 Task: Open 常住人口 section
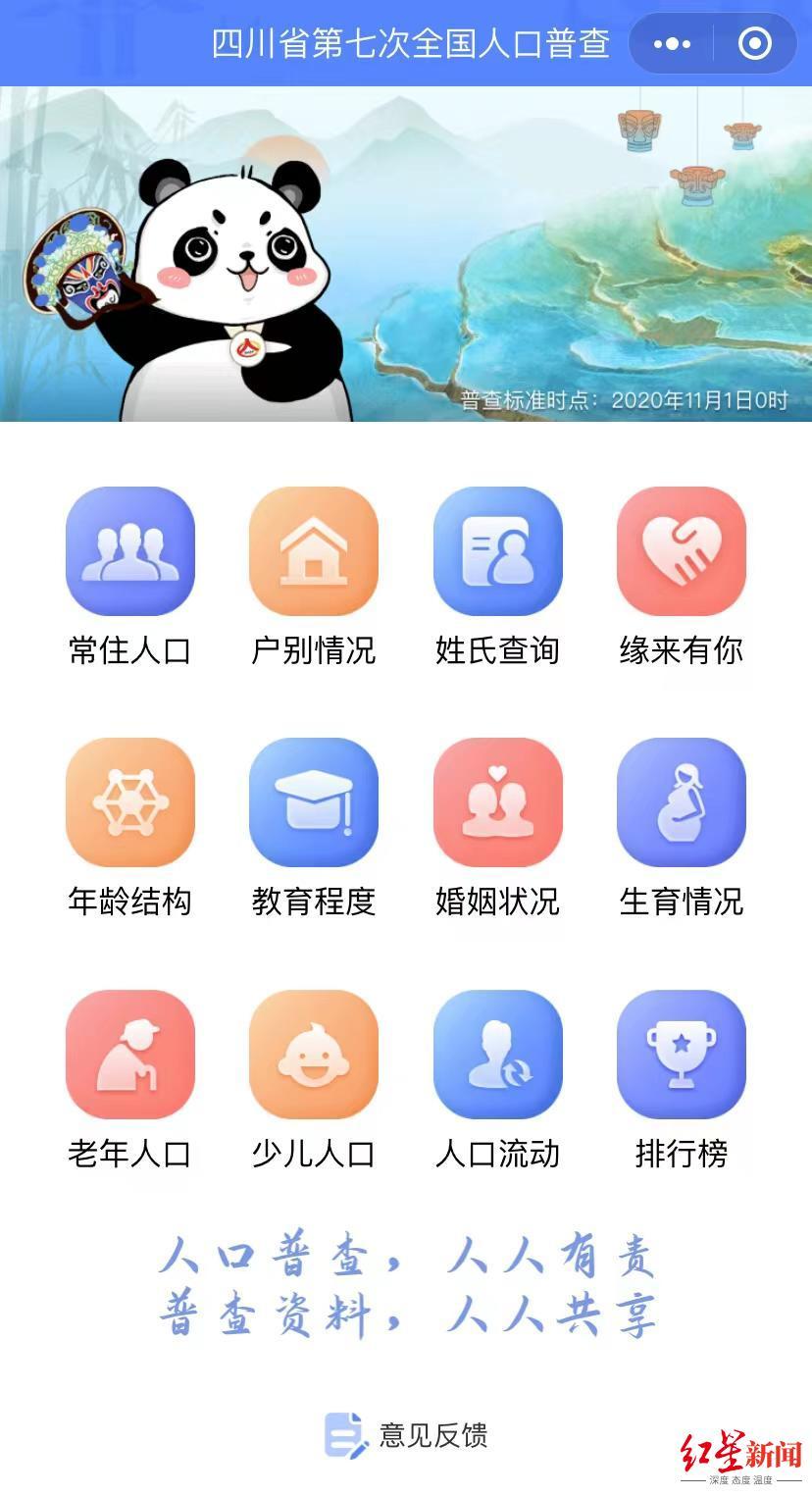(x=129, y=551)
